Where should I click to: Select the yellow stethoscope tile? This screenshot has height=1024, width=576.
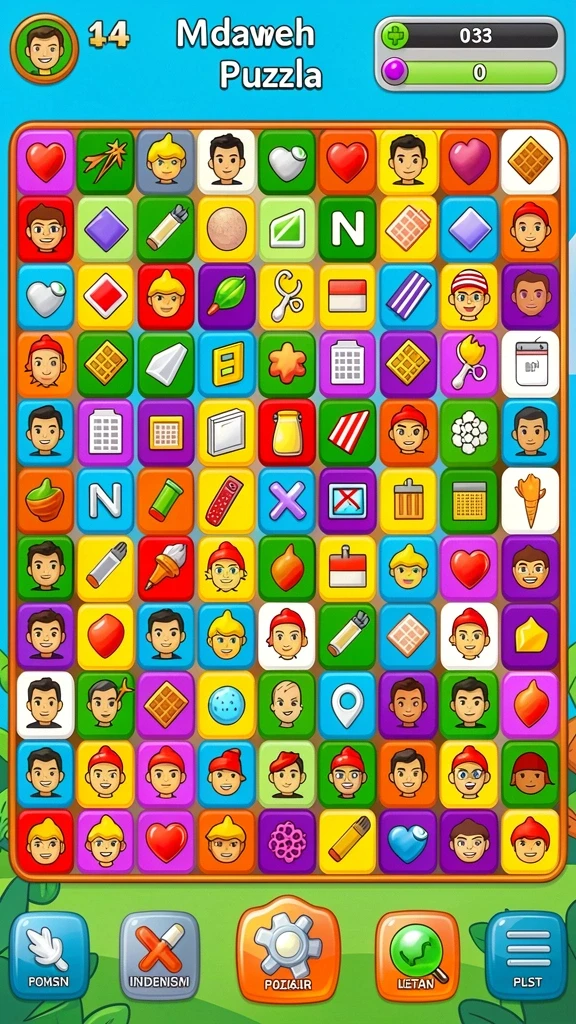287,296
